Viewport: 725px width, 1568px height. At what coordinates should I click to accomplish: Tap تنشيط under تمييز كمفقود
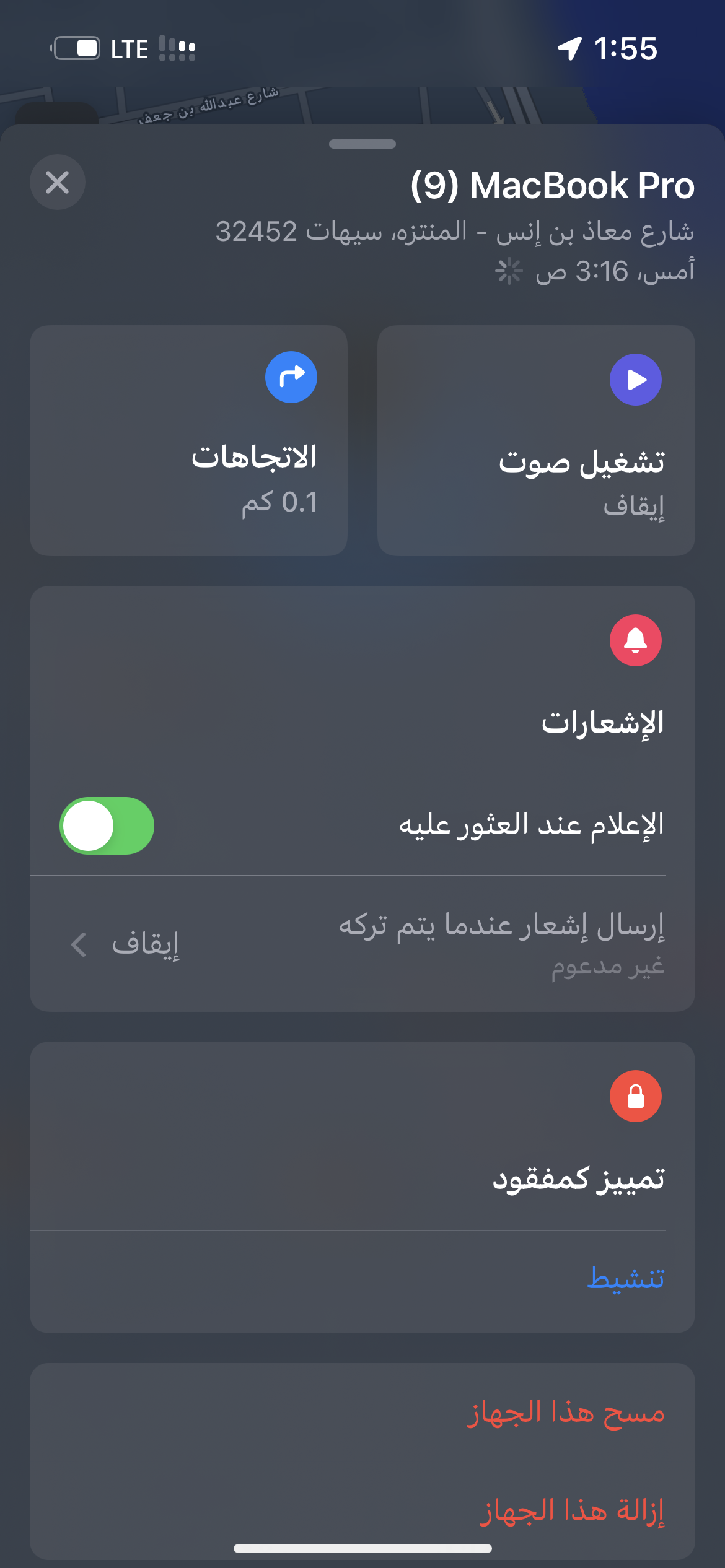pos(626,1278)
